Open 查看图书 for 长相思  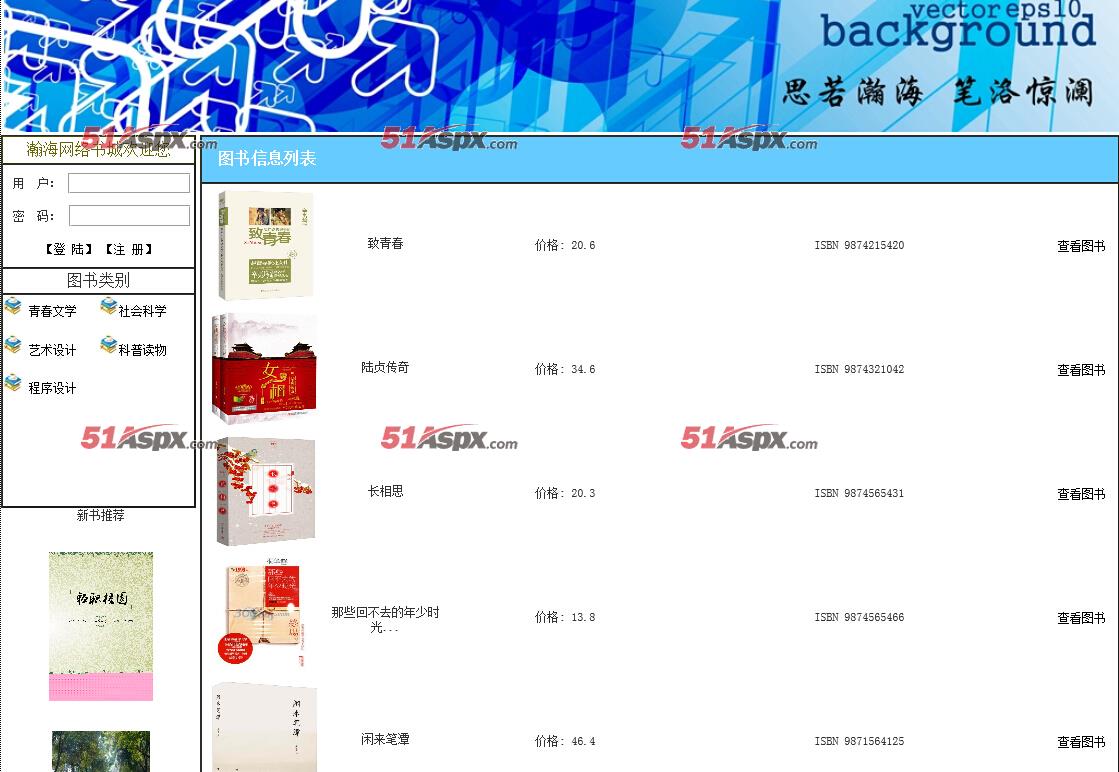1081,494
